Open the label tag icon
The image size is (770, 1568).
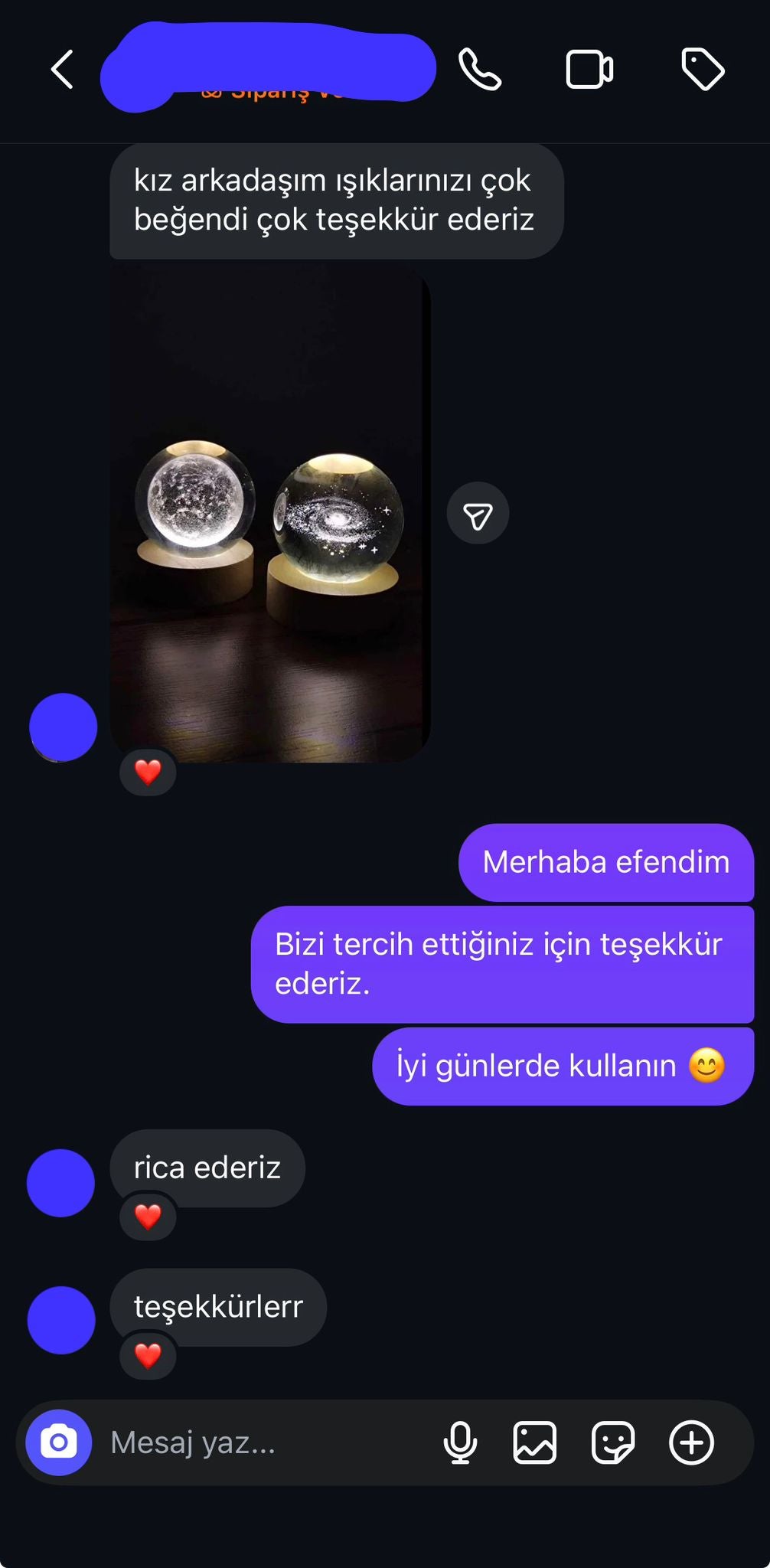[703, 70]
